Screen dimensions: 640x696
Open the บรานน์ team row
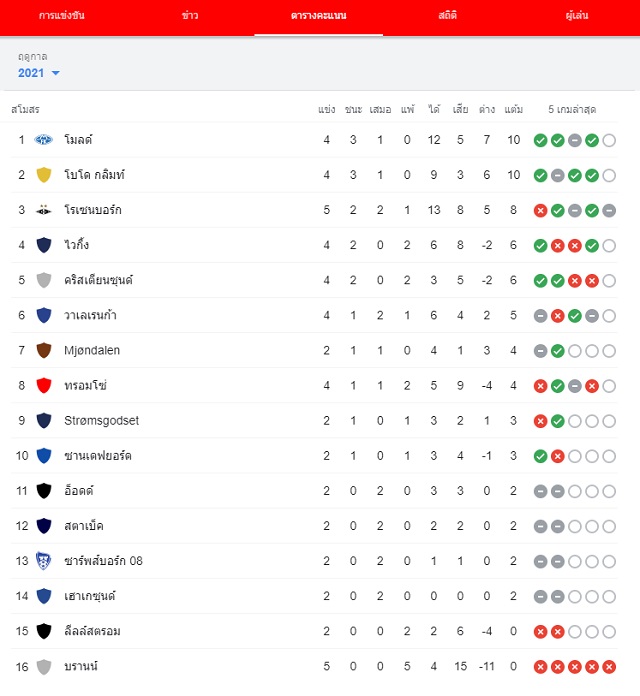click(x=314, y=667)
